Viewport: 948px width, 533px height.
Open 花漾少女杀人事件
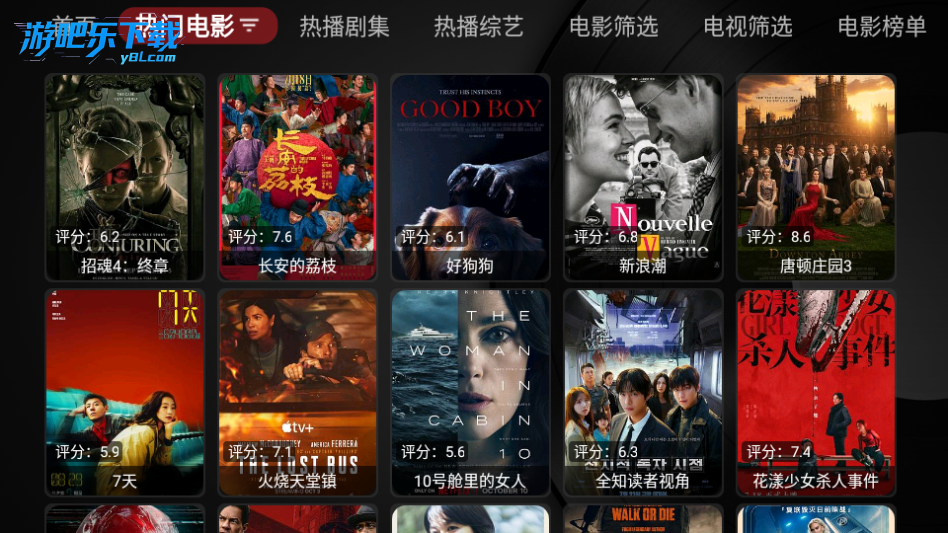click(x=816, y=393)
